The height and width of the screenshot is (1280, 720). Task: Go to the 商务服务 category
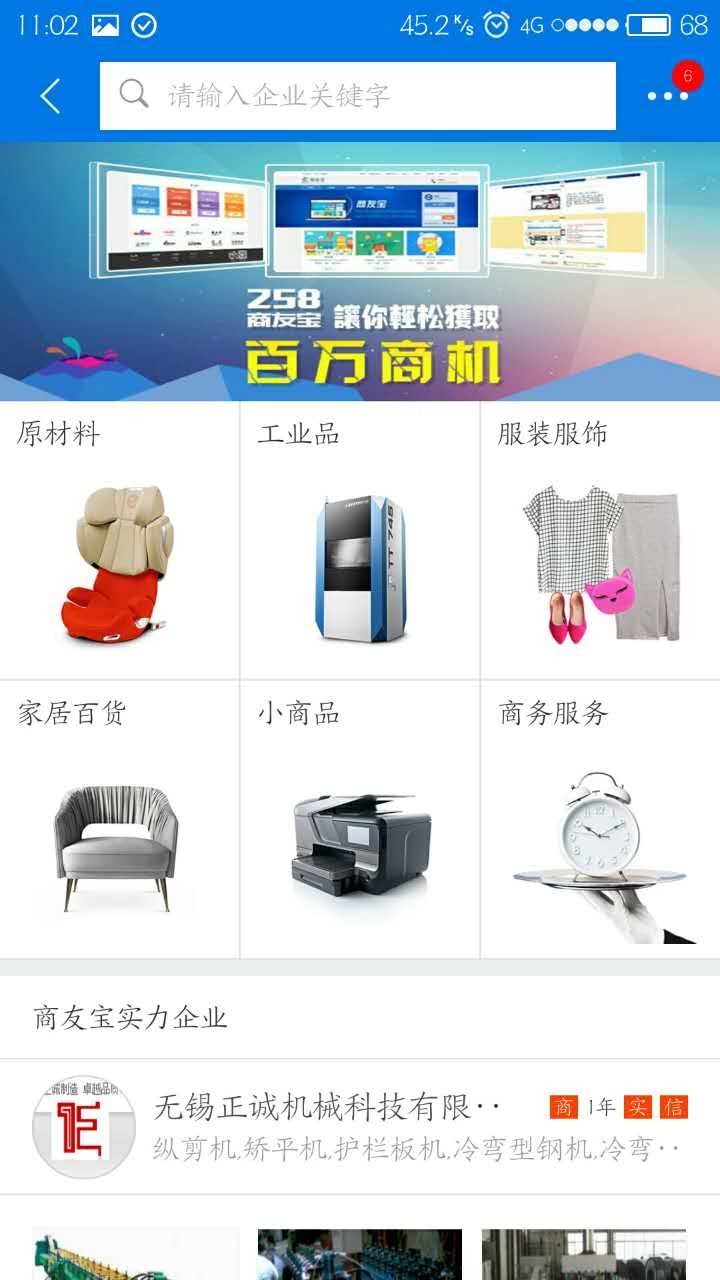(x=600, y=820)
